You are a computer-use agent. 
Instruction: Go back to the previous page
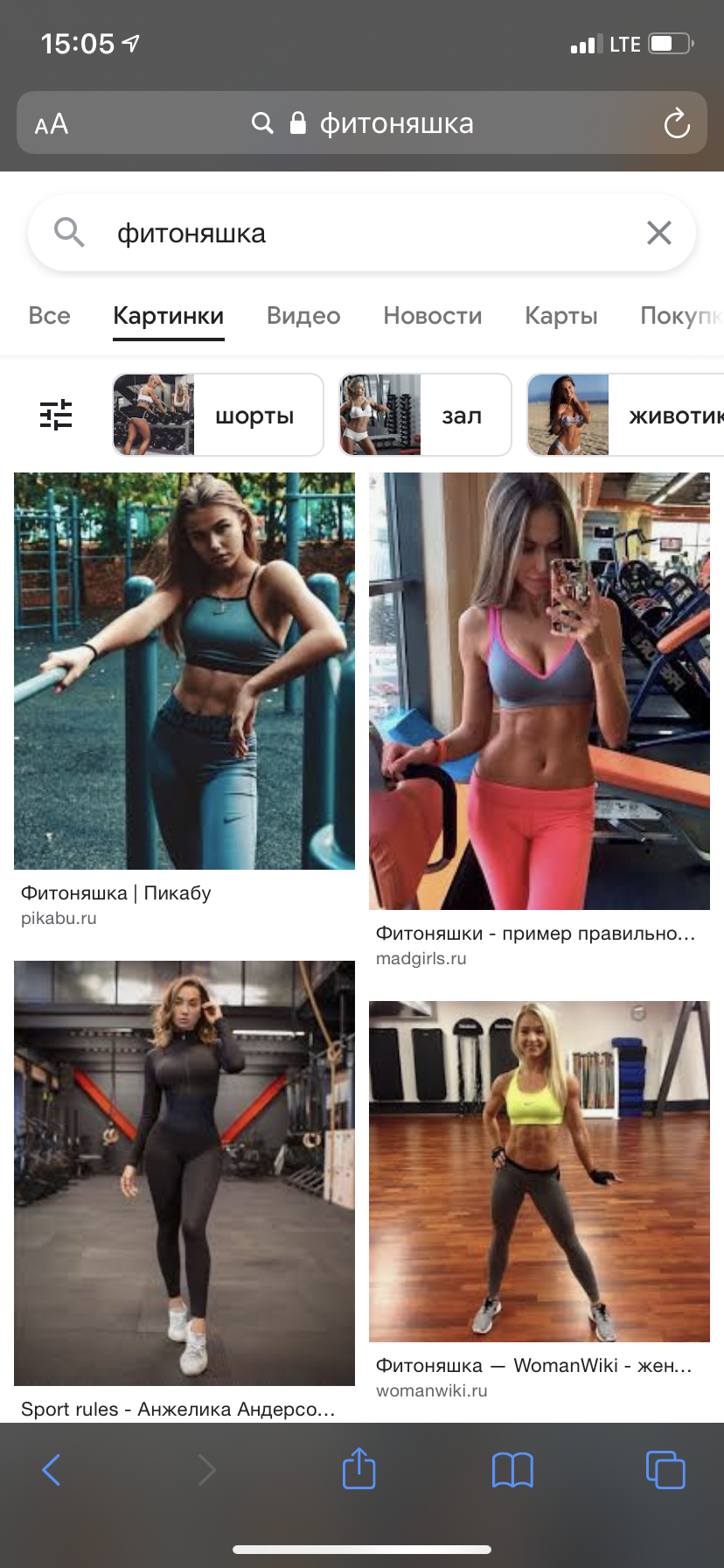tap(52, 1470)
